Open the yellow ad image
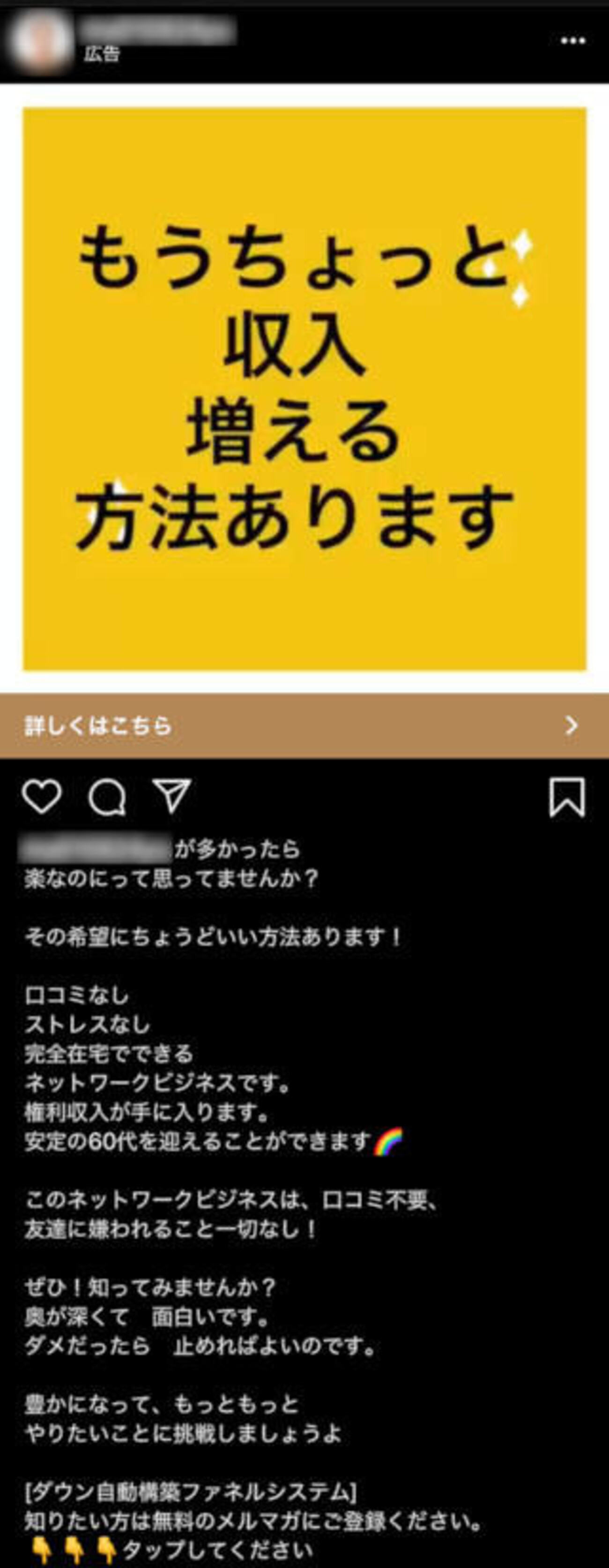609x1568 pixels. coord(304,390)
